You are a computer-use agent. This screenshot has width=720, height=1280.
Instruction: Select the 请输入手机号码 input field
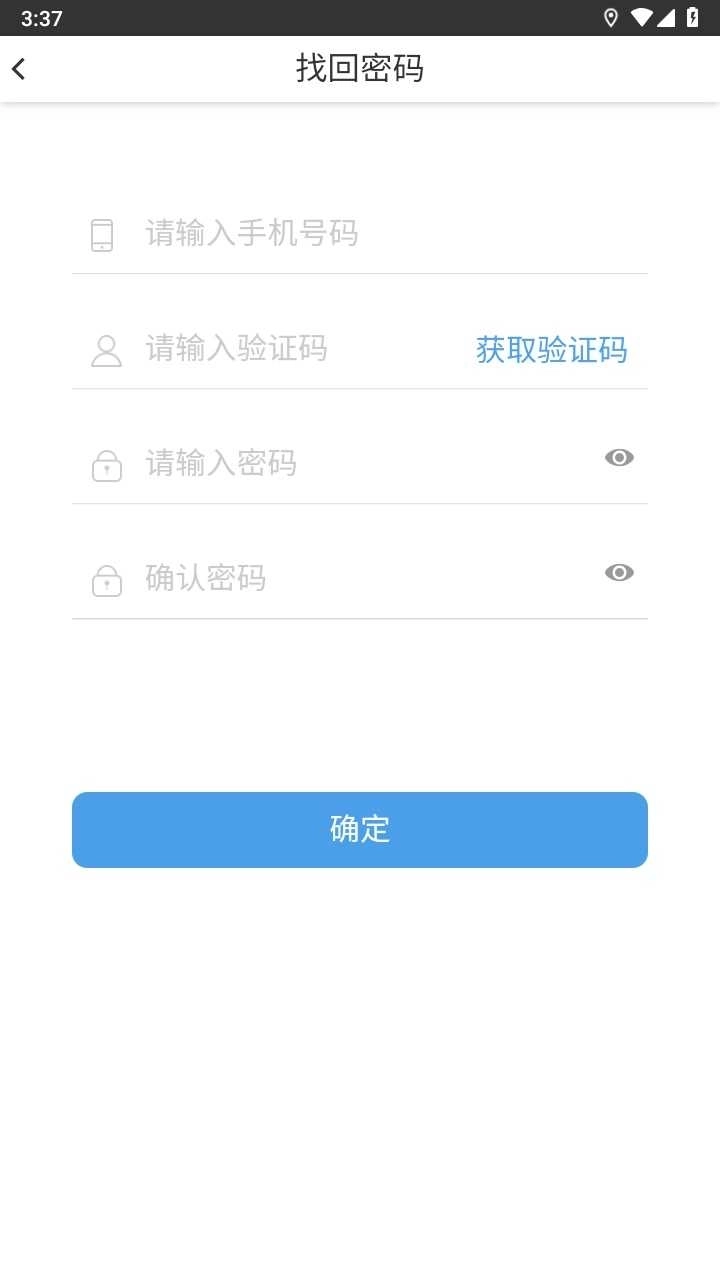pyautogui.click(x=300, y=234)
